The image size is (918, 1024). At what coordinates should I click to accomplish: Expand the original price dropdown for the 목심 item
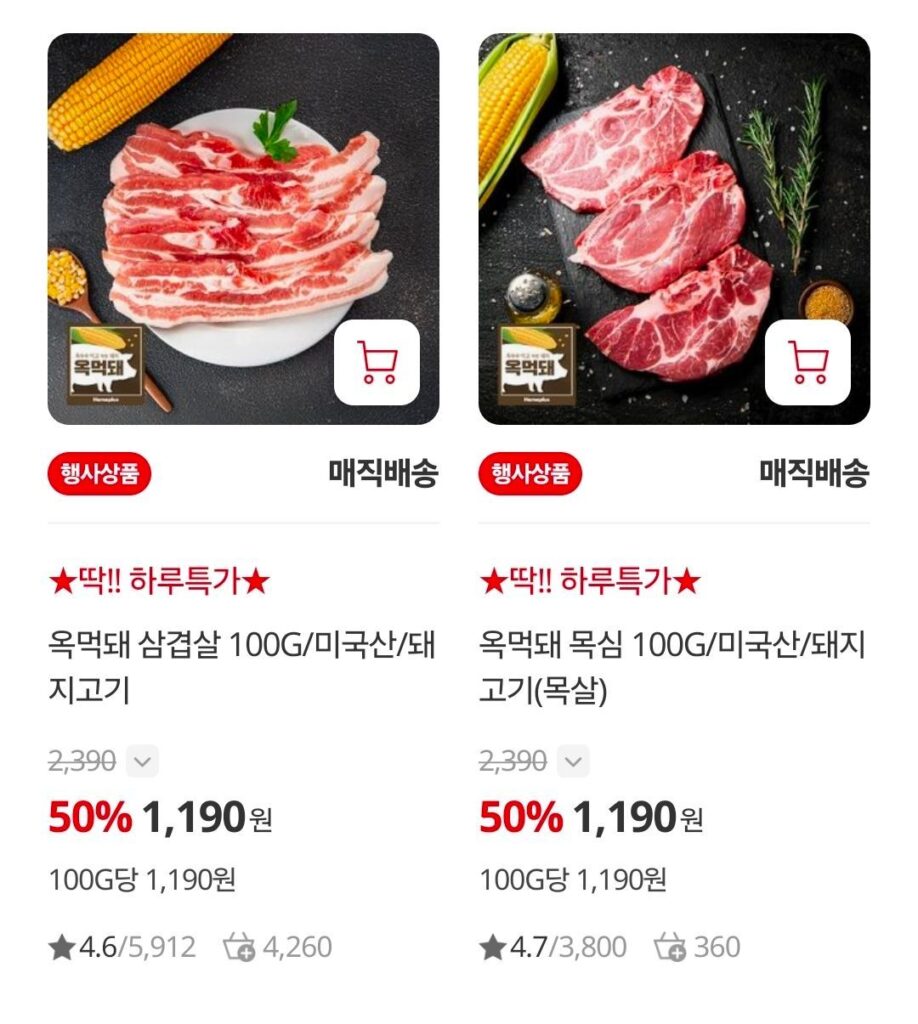(x=572, y=761)
